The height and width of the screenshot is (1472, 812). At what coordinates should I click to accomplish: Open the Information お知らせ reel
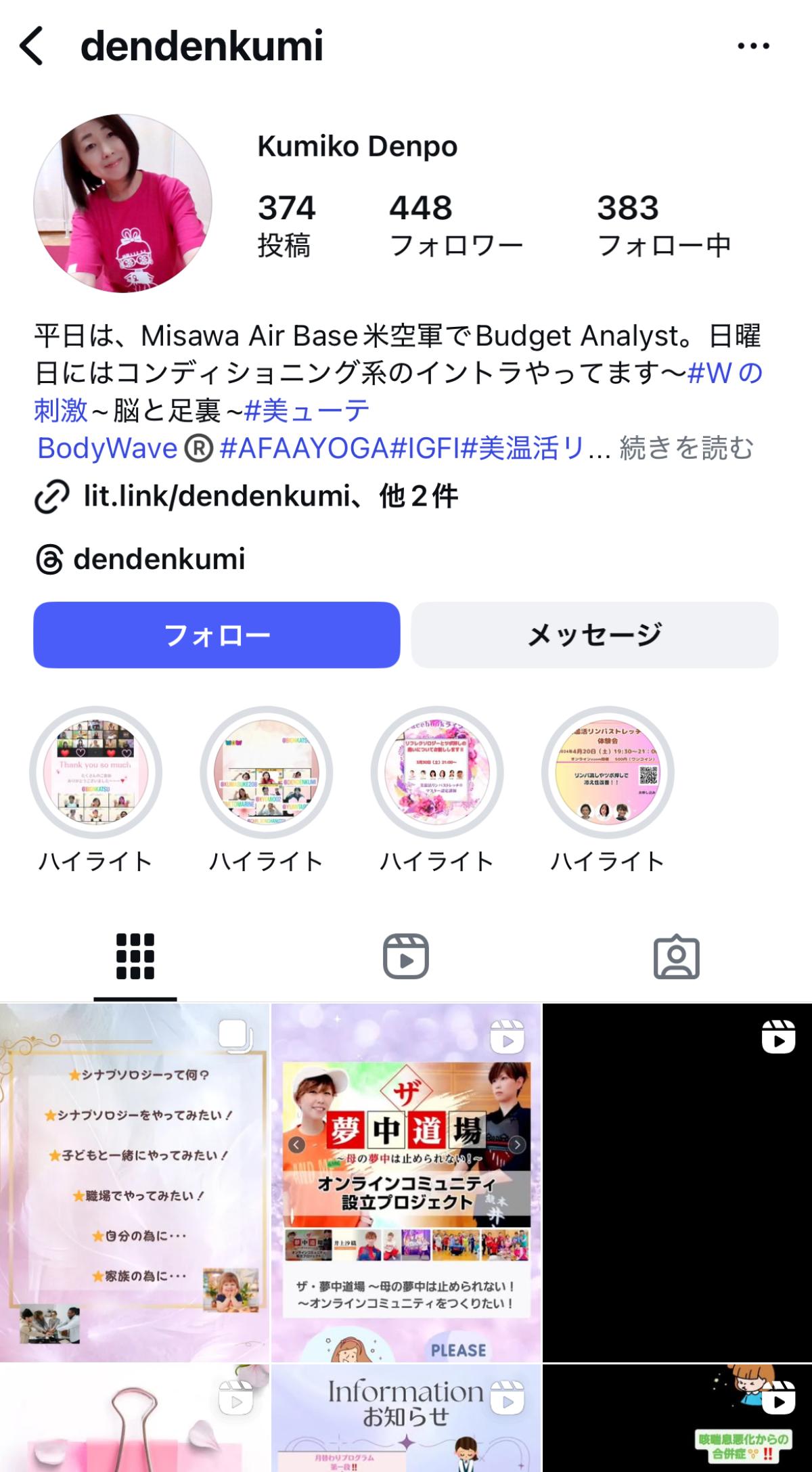tap(406, 1418)
